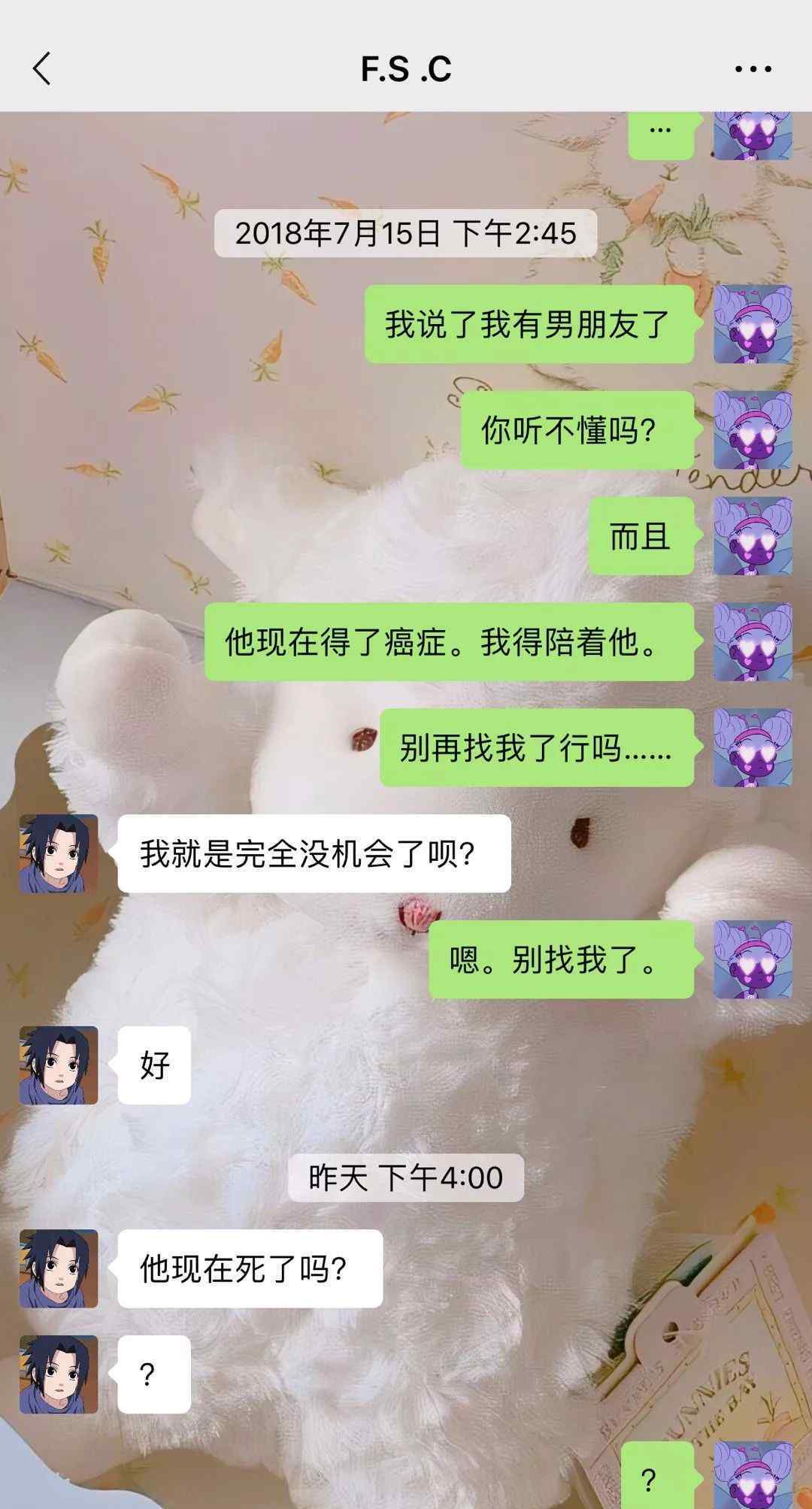
Task: Open the purple avatar next to 你听不懂吗?
Action: coord(753,430)
